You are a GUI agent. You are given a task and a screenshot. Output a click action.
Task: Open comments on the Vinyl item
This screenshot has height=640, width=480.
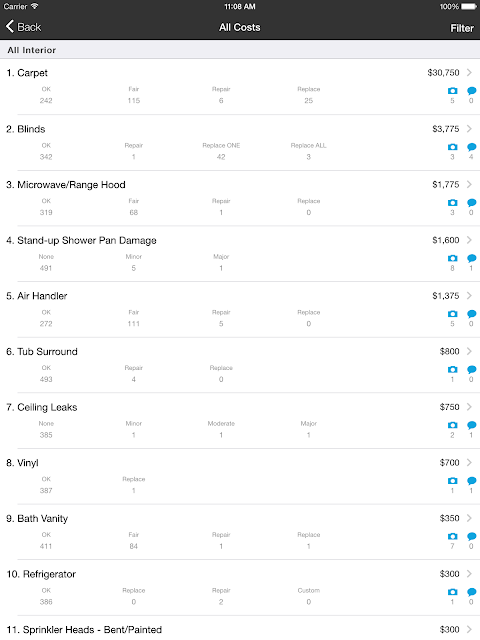(471, 481)
